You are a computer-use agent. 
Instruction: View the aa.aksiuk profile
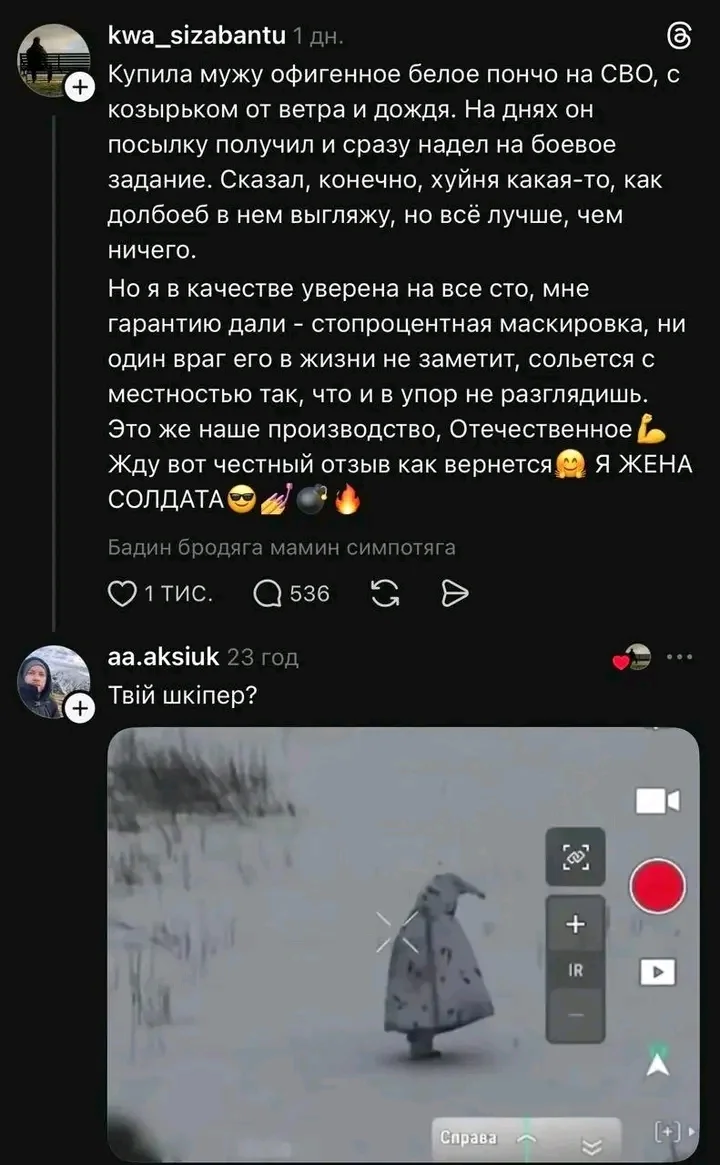pos(163,657)
